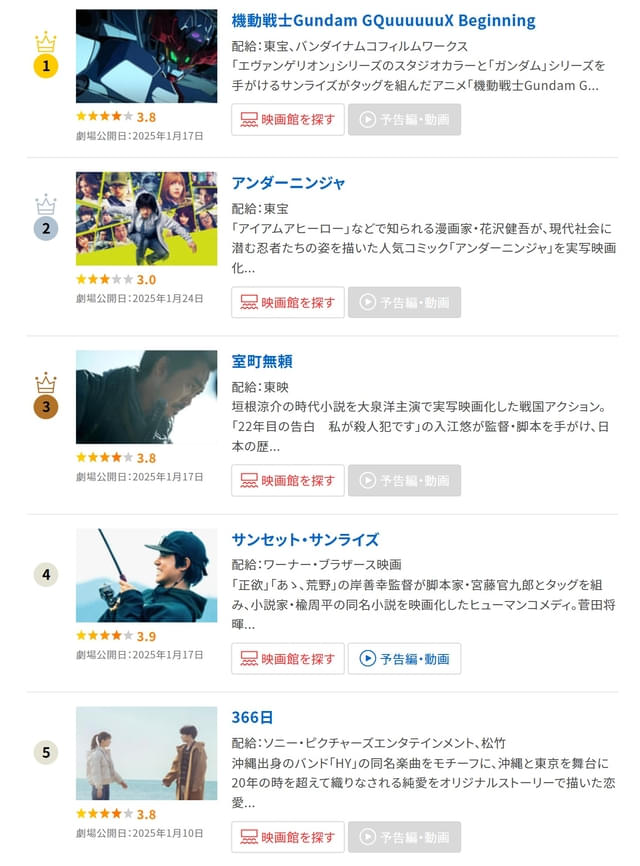Open the 366日 movie title link

(x=252, y=718)
